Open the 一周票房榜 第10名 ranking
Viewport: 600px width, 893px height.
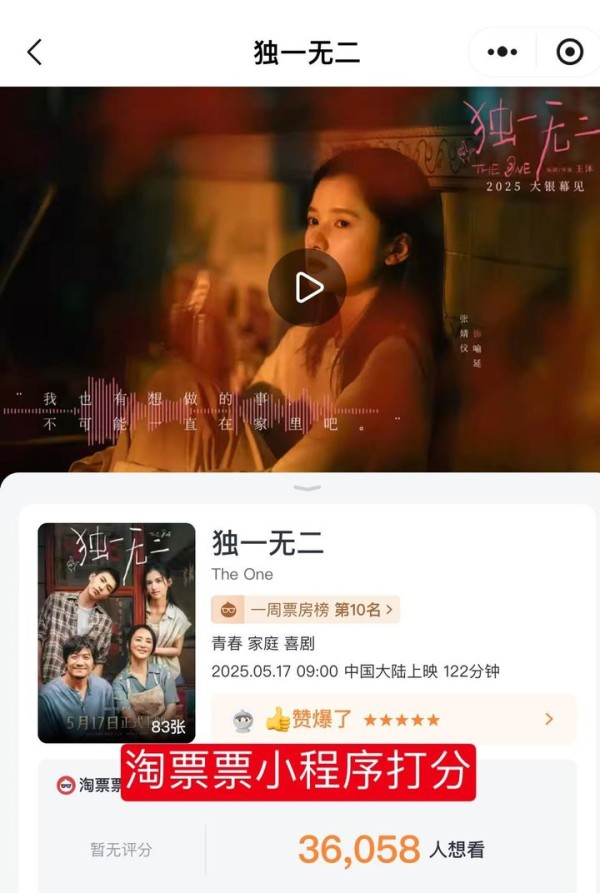306,609
